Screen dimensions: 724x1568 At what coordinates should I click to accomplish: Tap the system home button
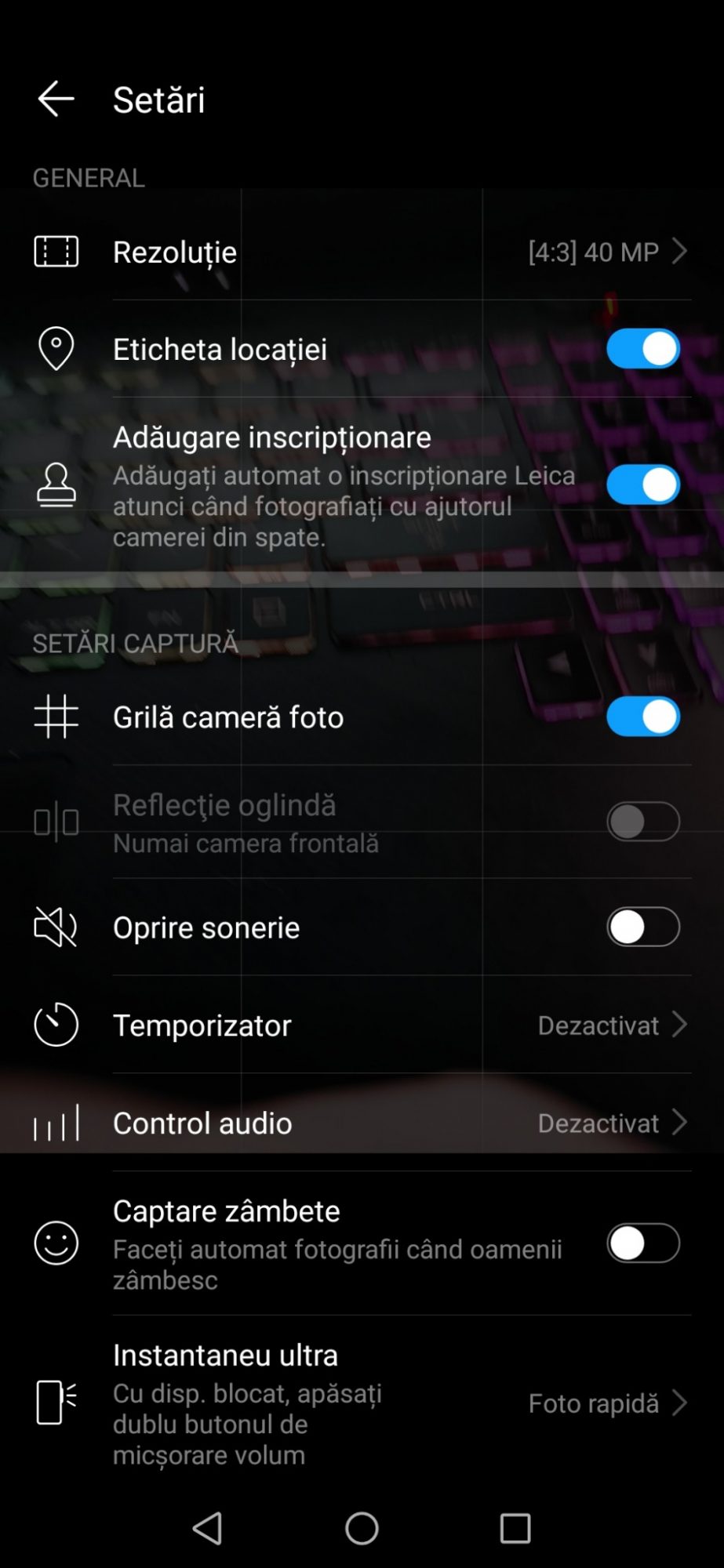(362, 1528)
